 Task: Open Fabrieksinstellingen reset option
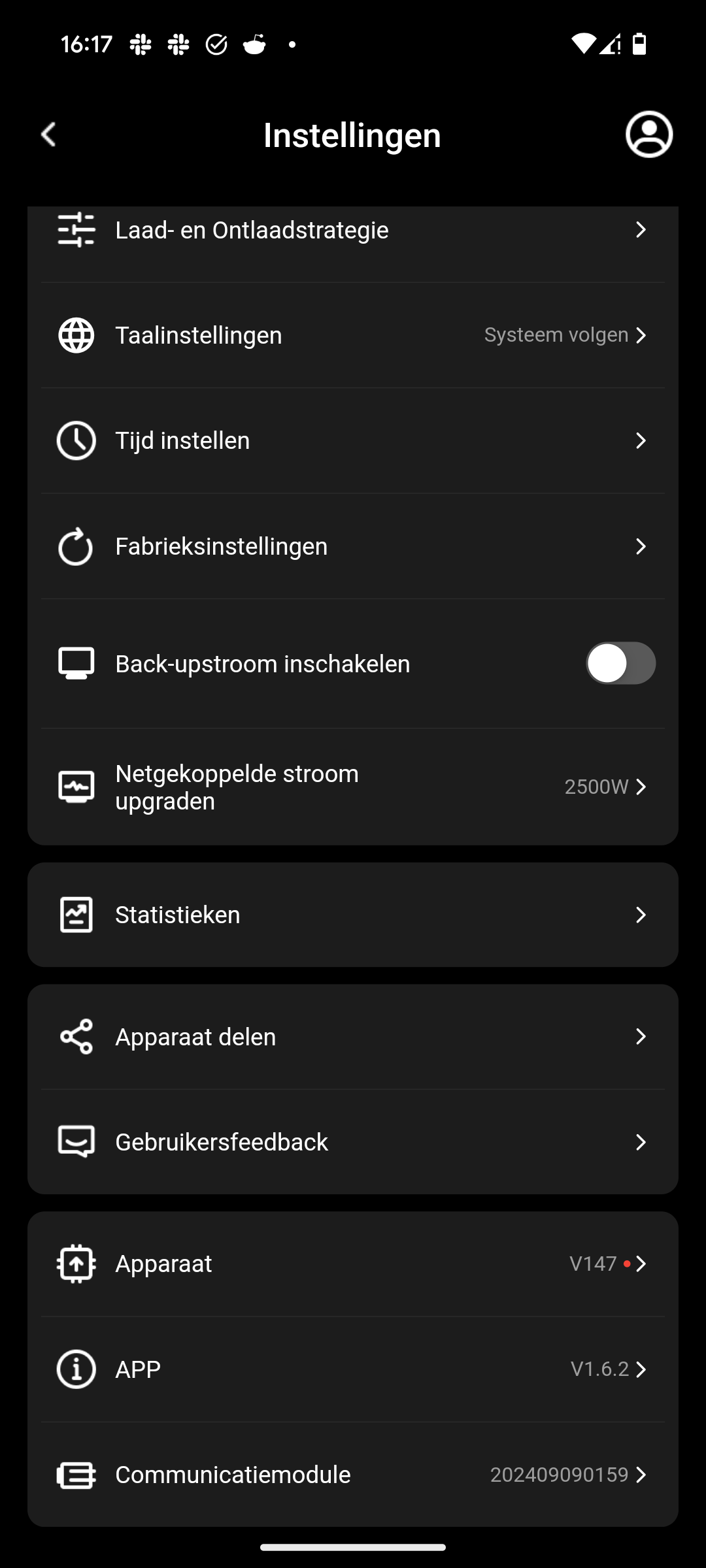pyautogui.click(x=353, y=546)
